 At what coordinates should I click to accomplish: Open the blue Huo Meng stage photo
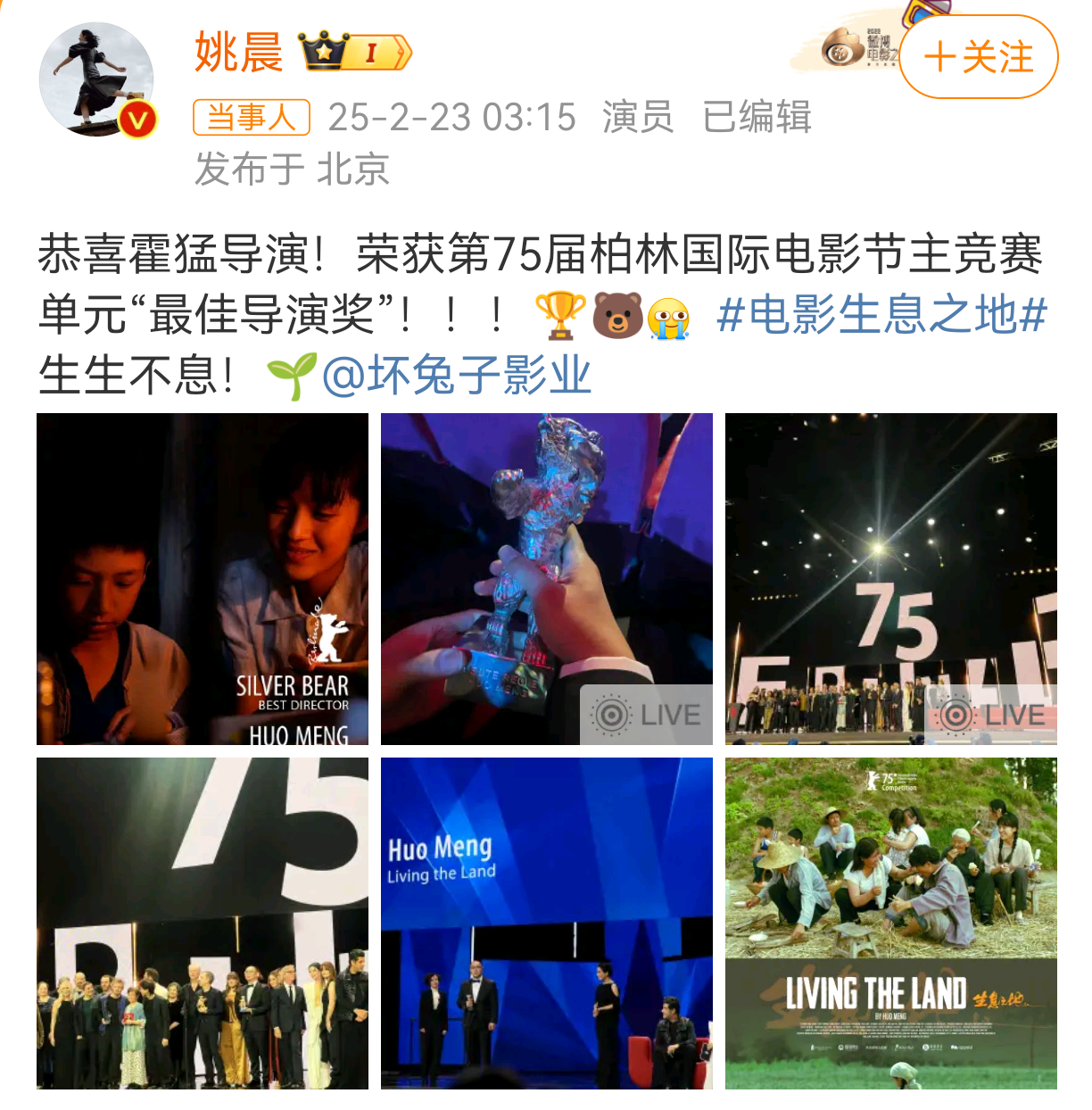pyautogui.click(x=546, y=923)
